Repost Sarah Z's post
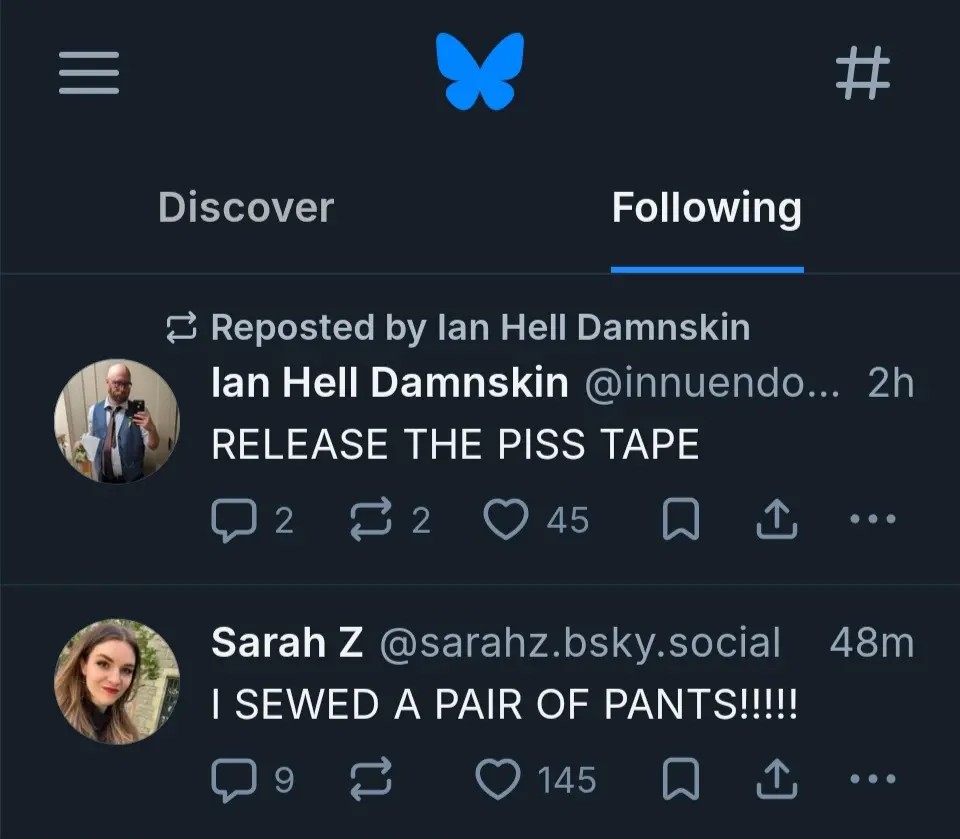This screenshot has height=839, width=960. (370, 780)
